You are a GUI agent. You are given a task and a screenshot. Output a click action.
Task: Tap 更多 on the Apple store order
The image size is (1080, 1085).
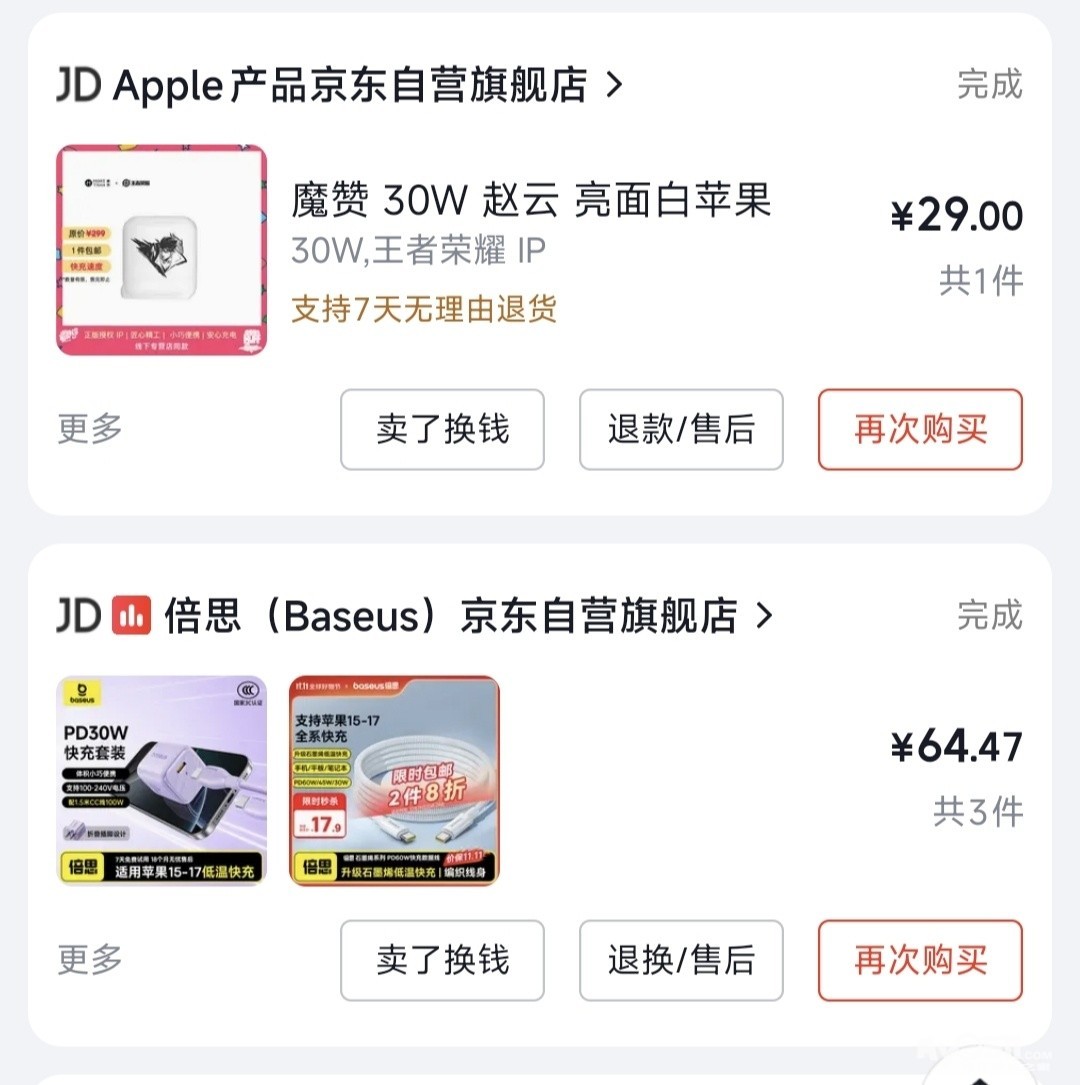tap(90, 429)
